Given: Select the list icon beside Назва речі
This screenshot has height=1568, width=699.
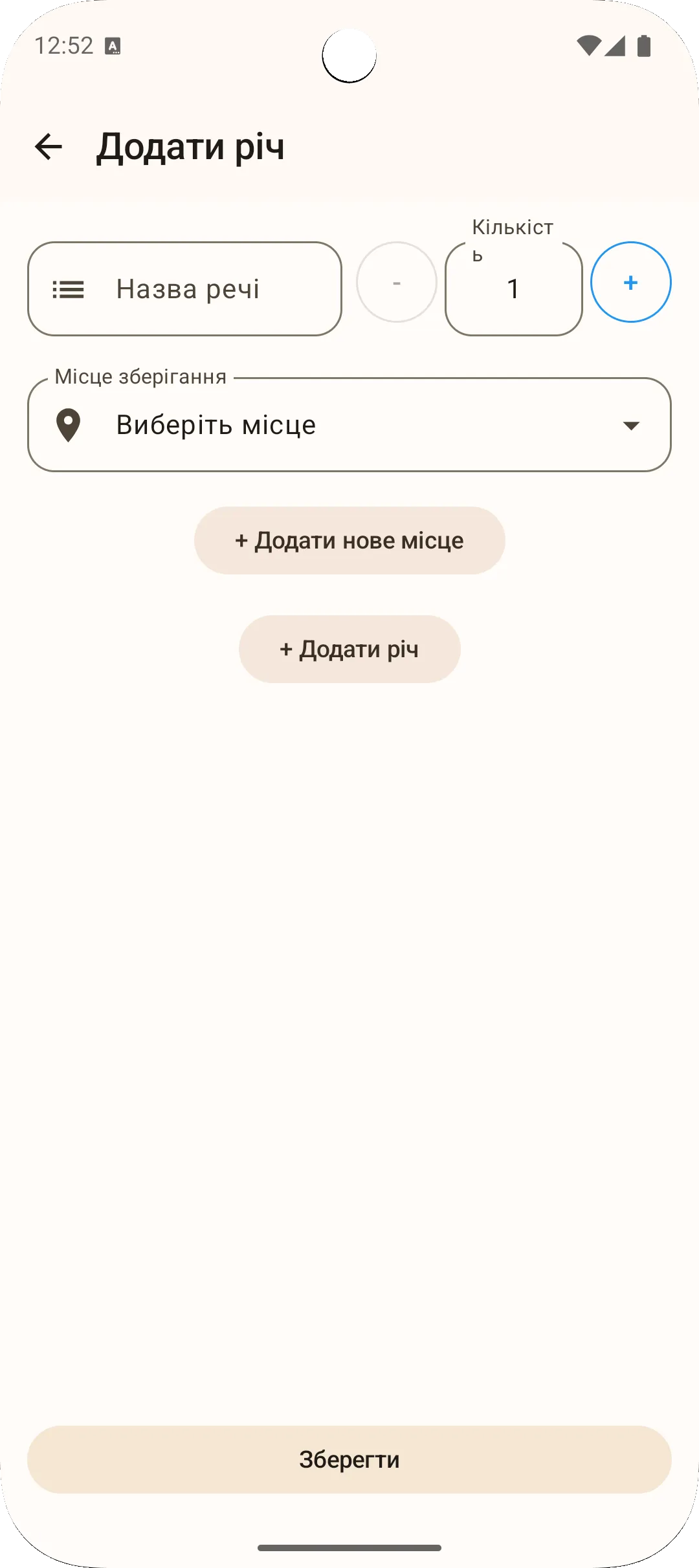Looking at the screenshot, I should (69, 289).
